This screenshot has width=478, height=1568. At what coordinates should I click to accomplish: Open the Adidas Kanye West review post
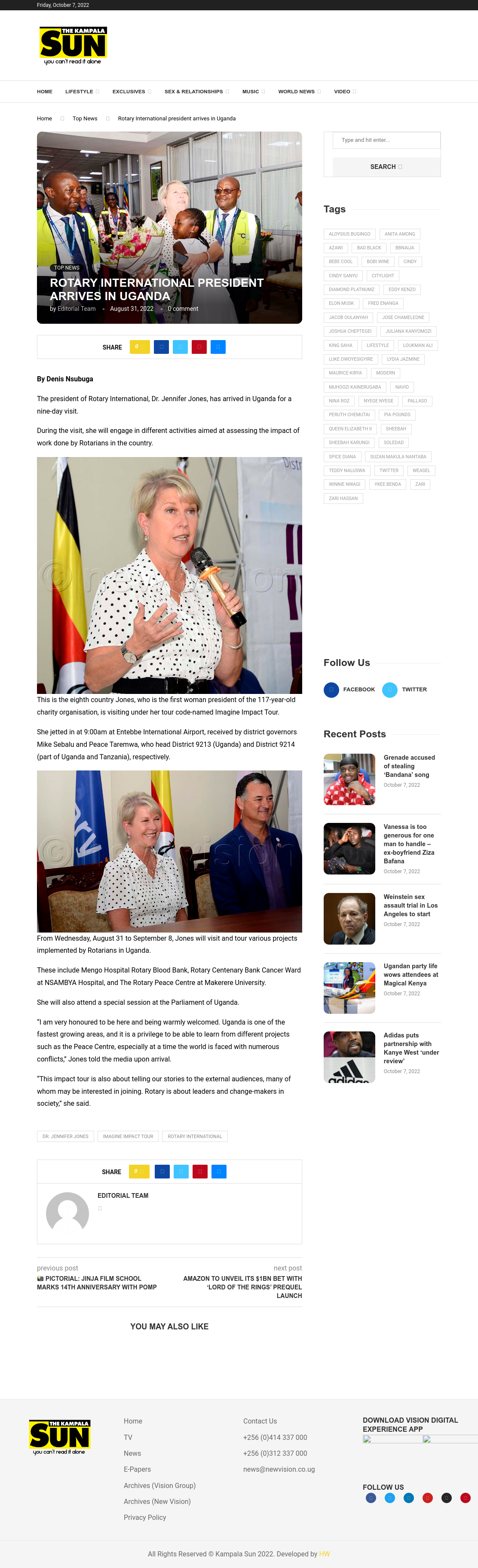(x=411, y=1048)
